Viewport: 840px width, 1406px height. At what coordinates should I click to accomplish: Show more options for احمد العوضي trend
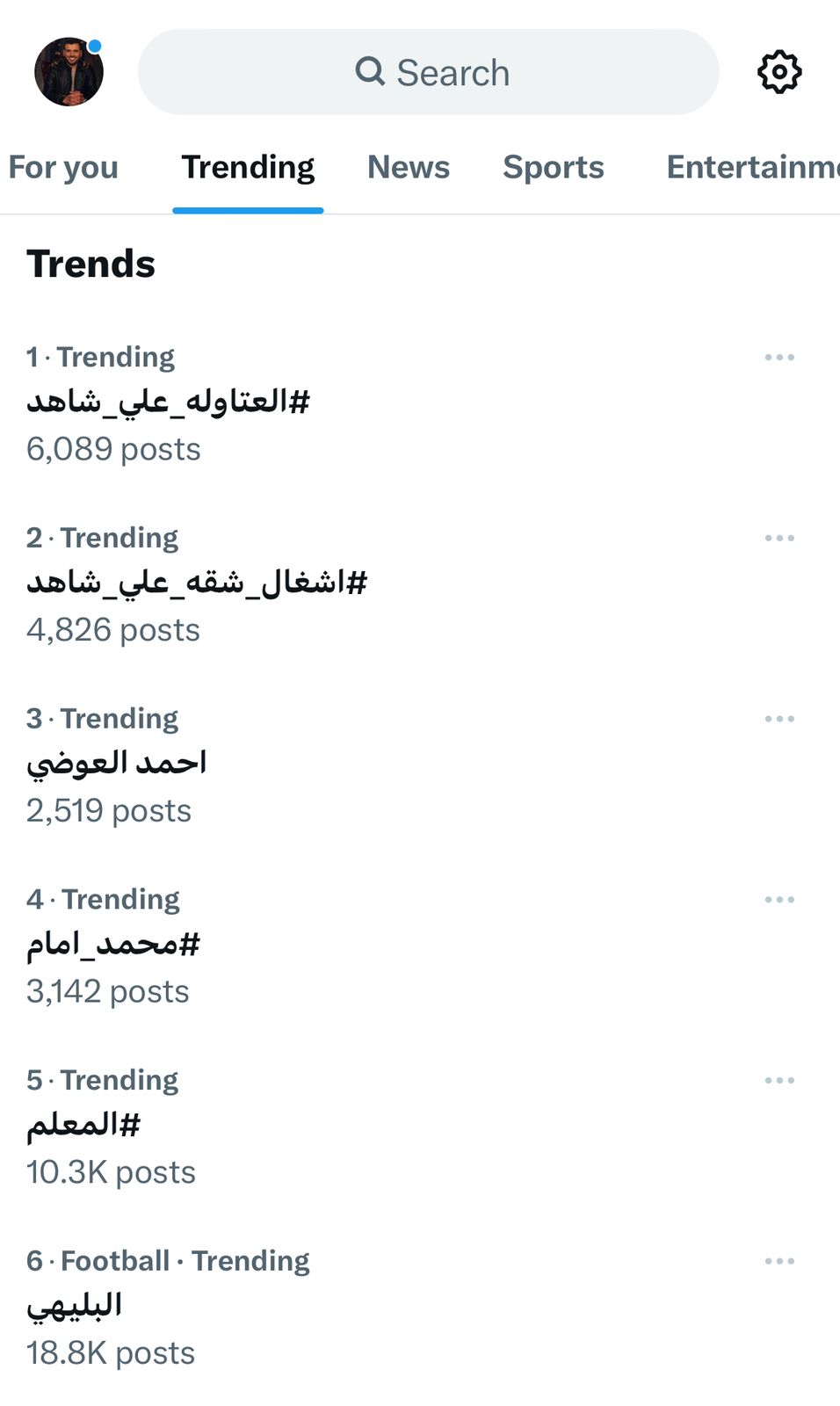(x=779, y=719)
